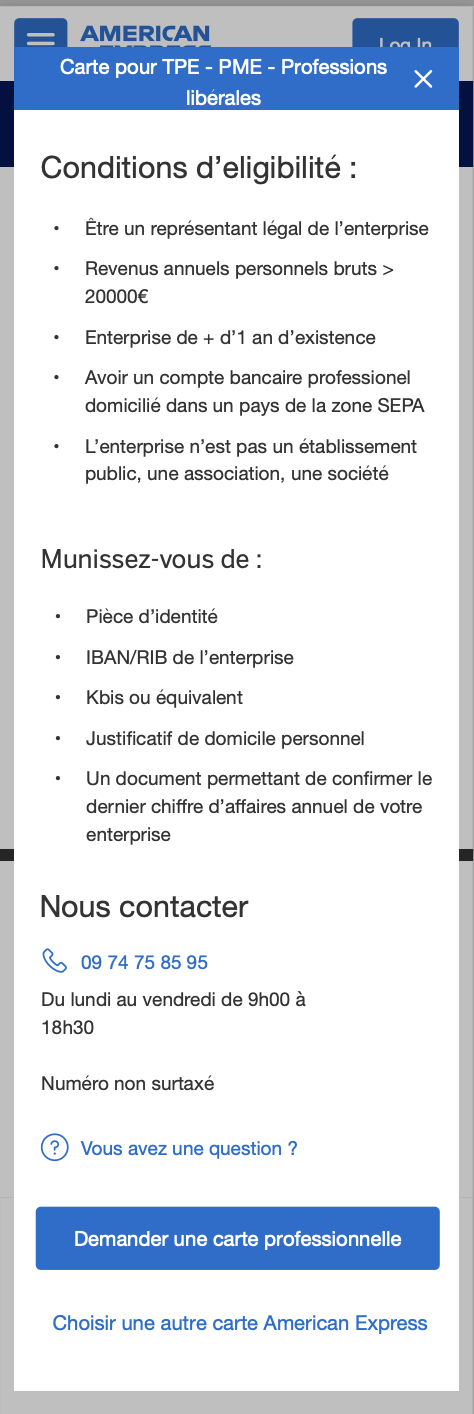This screenshot has width=474, height=1414.
Task: Call the phone number 09 74 75 85 95
Action: tap(144, 963)
